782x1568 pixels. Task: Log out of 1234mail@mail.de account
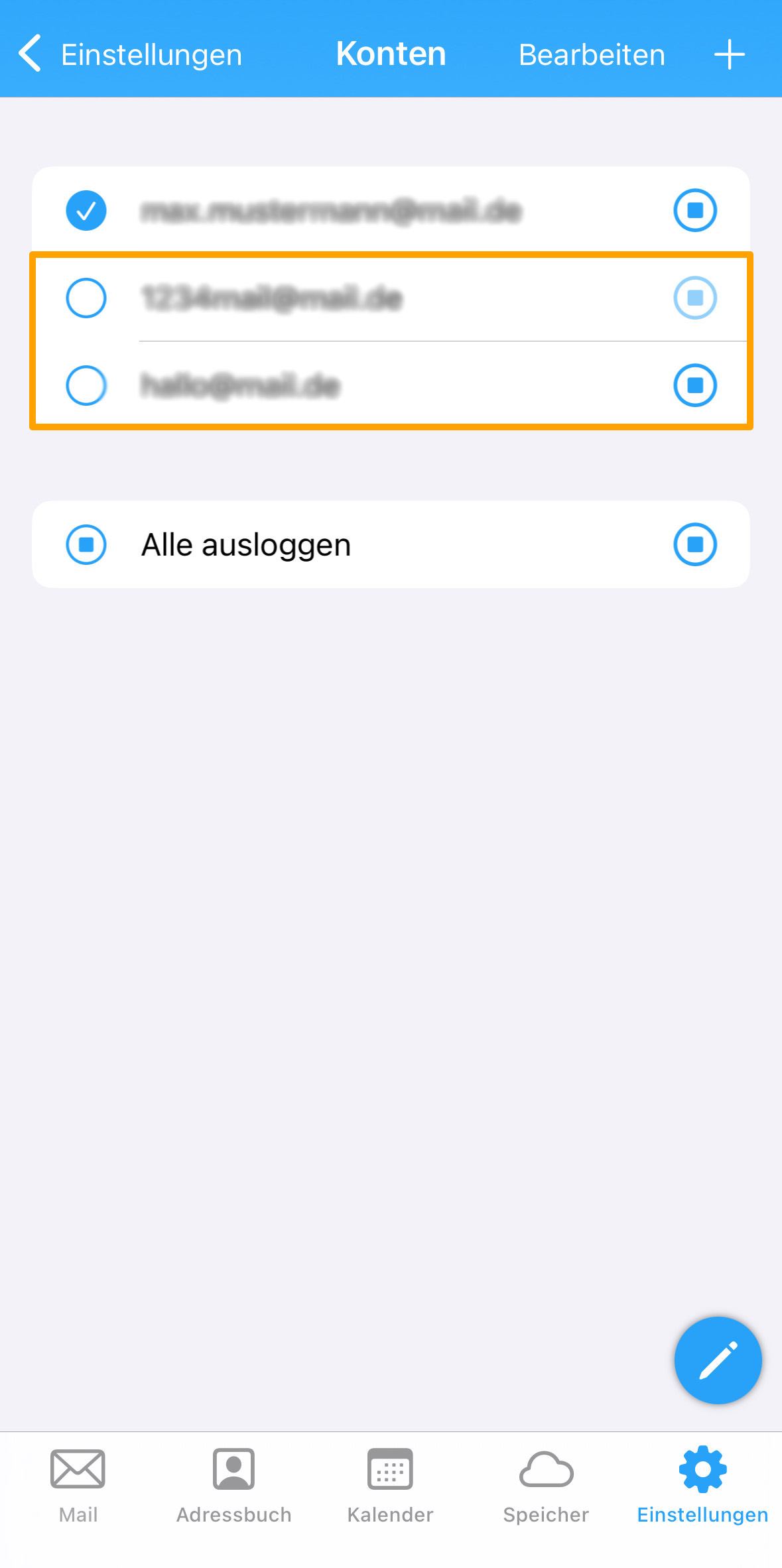tap(694, 298)
